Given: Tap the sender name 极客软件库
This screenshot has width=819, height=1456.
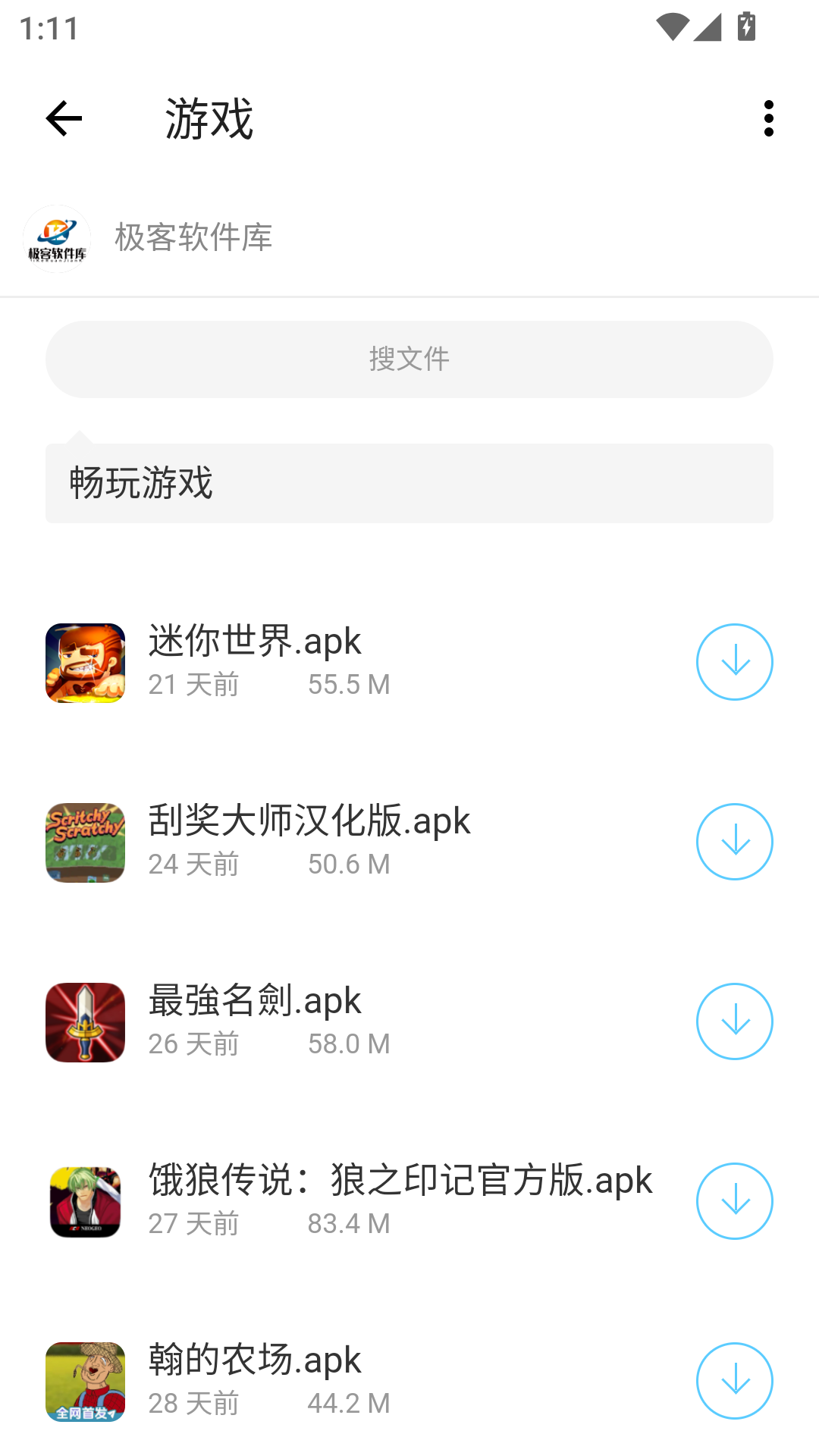Looking at the screenshot, I should pos(195,237).
